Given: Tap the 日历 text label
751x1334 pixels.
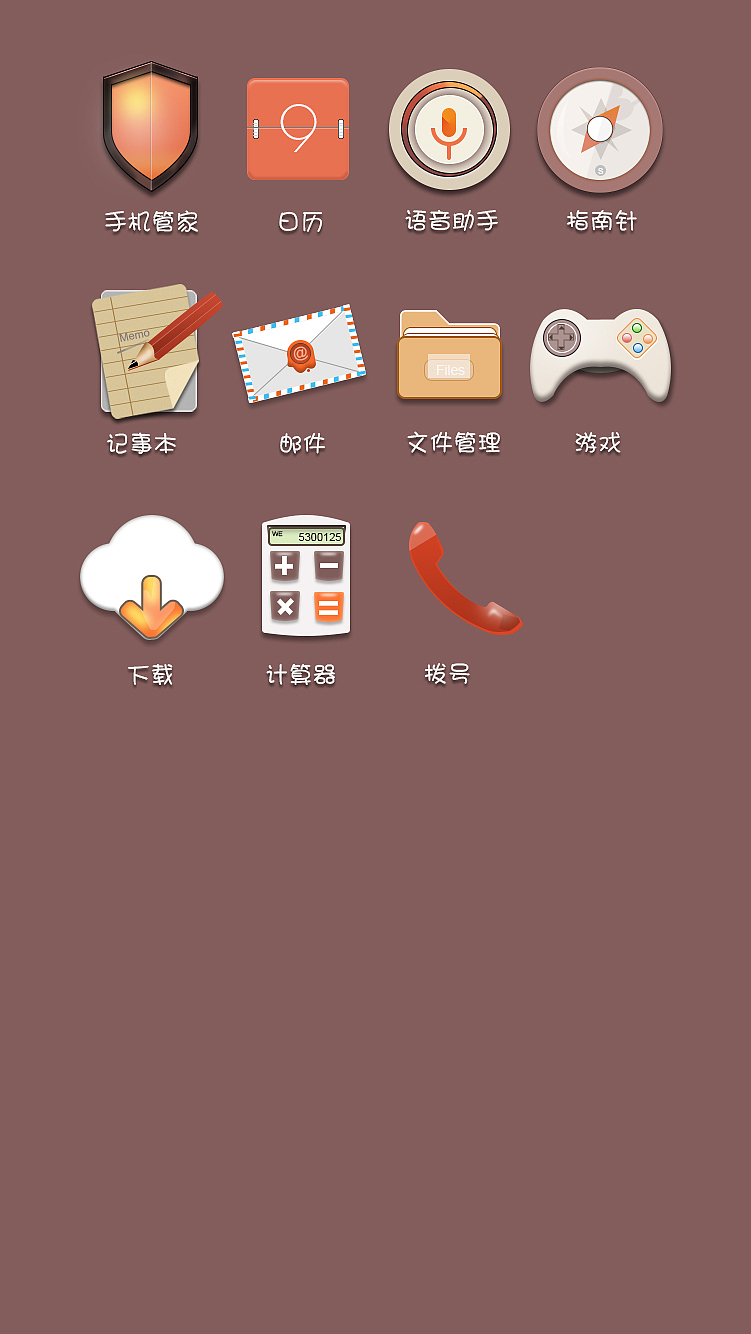Looking at the screenshot, I should pos(298,222).
